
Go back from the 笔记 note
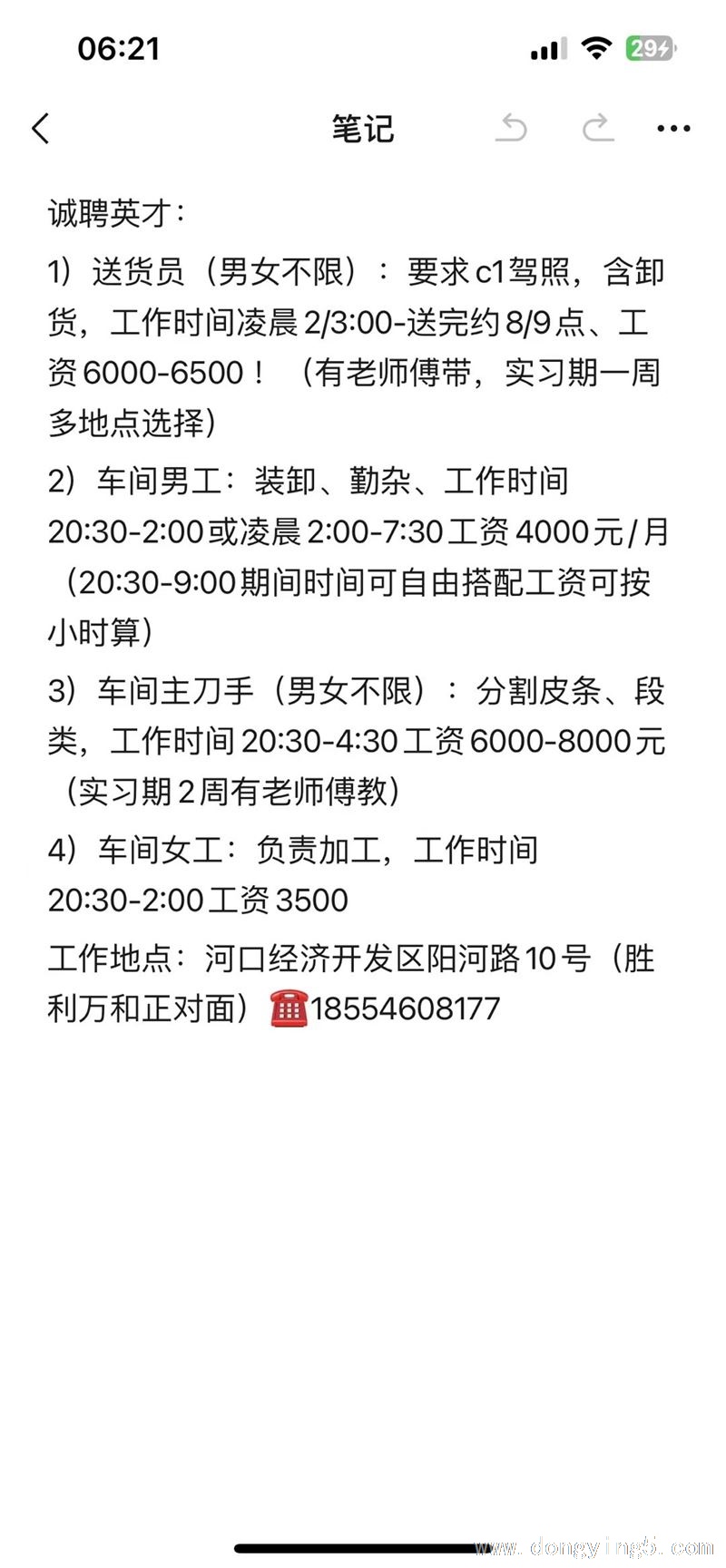41,129
